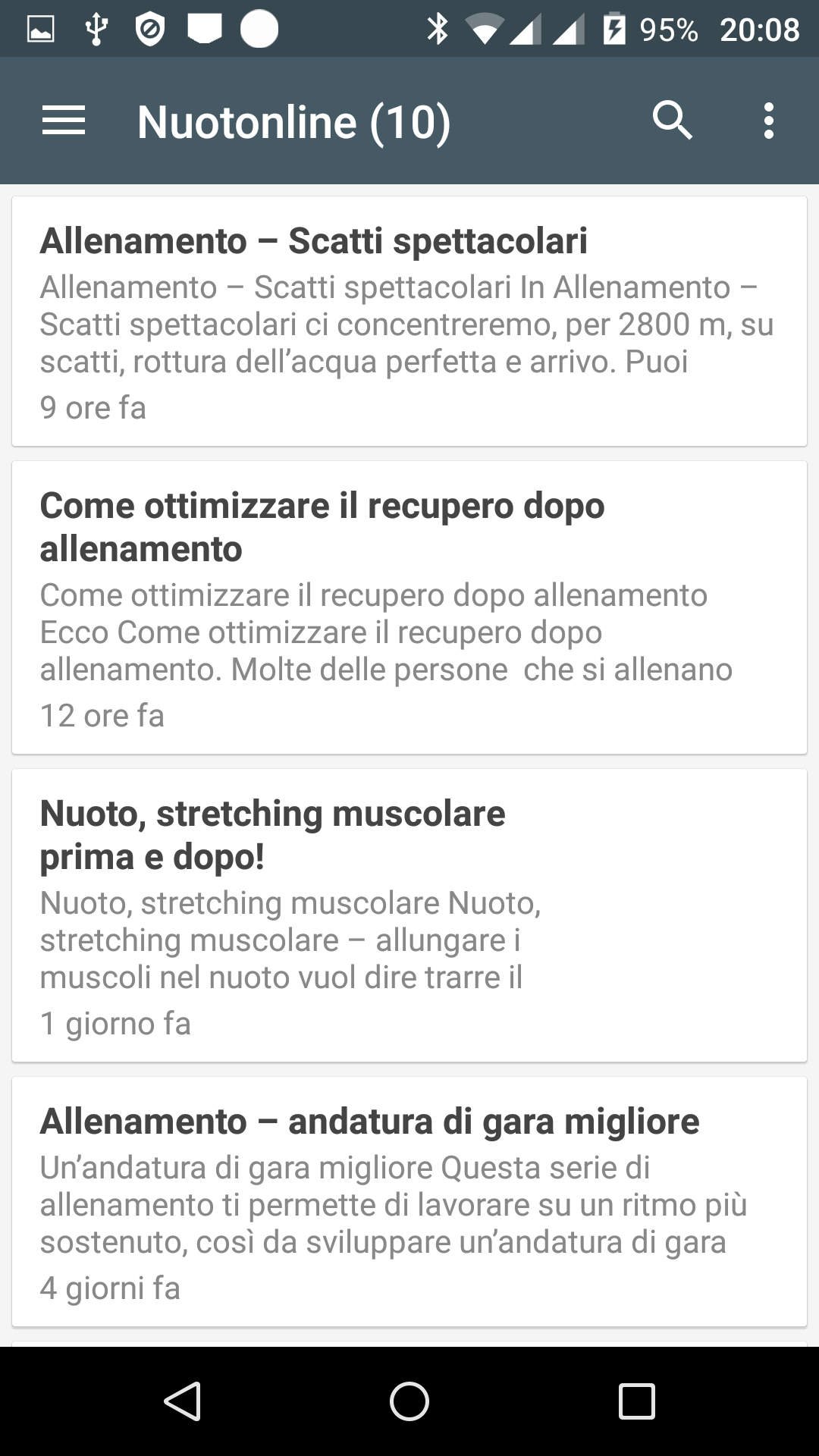
Task: Tap the system home button
Action: [409, 1401]
